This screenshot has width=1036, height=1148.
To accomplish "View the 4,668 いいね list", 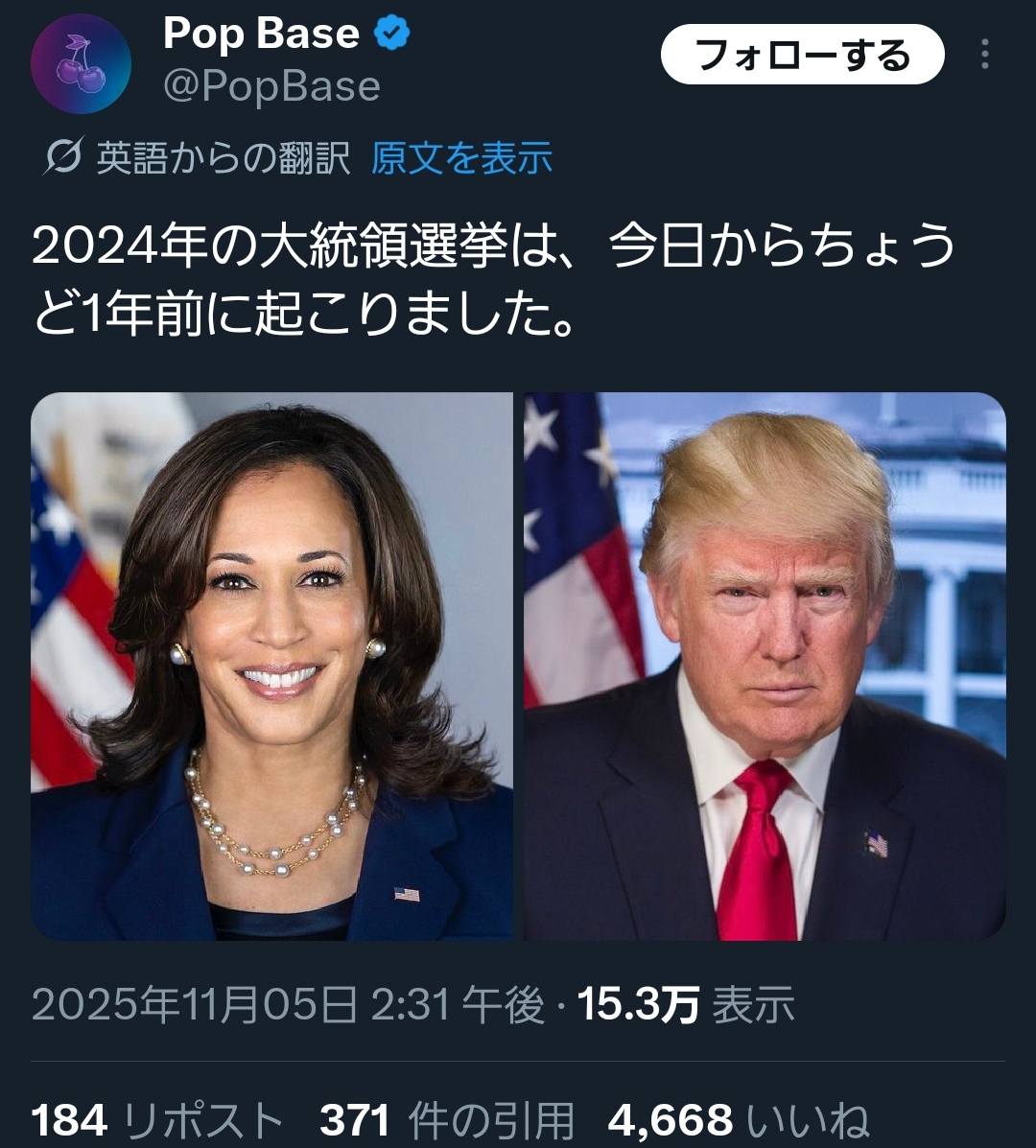I will [738, 1120].
